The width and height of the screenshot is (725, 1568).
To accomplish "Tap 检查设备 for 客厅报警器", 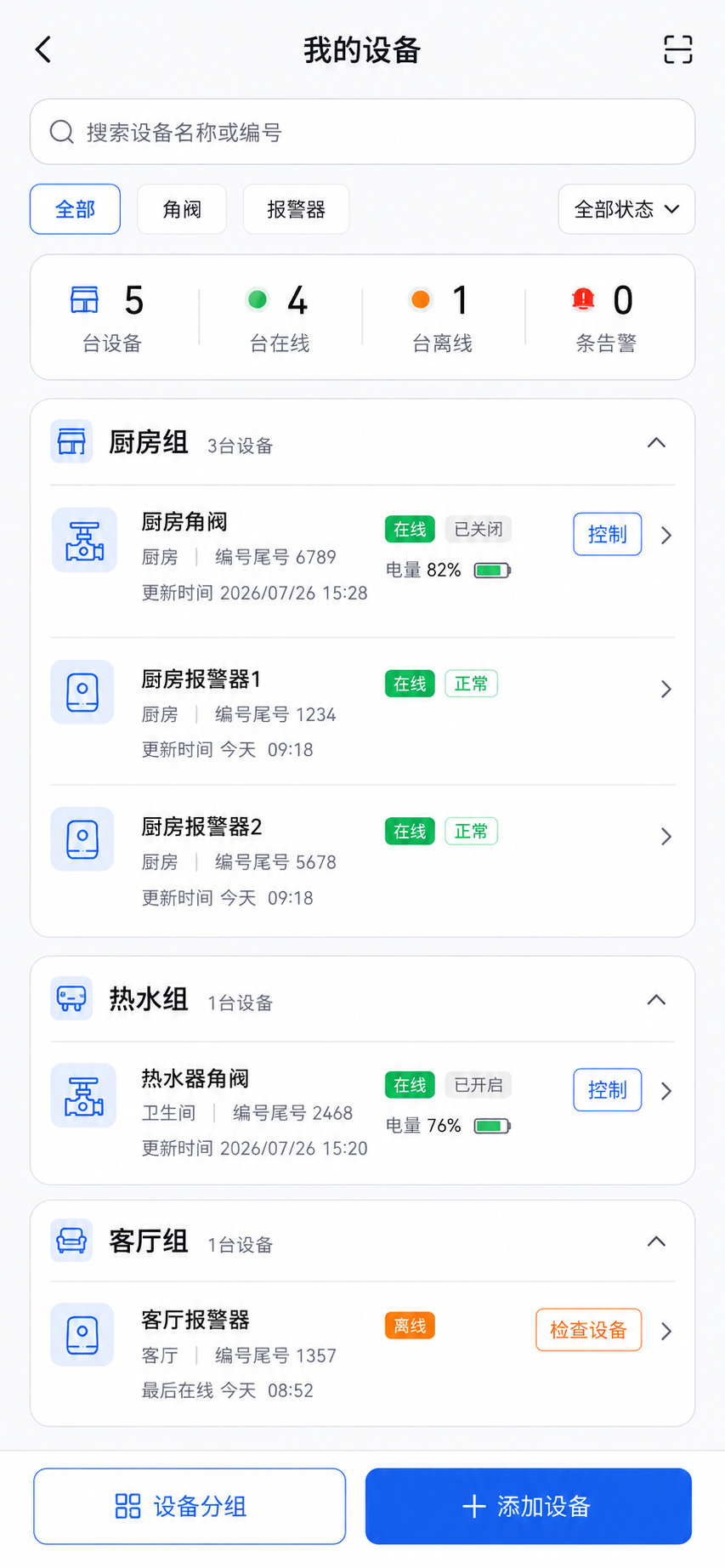I will tap(588, 1330).
